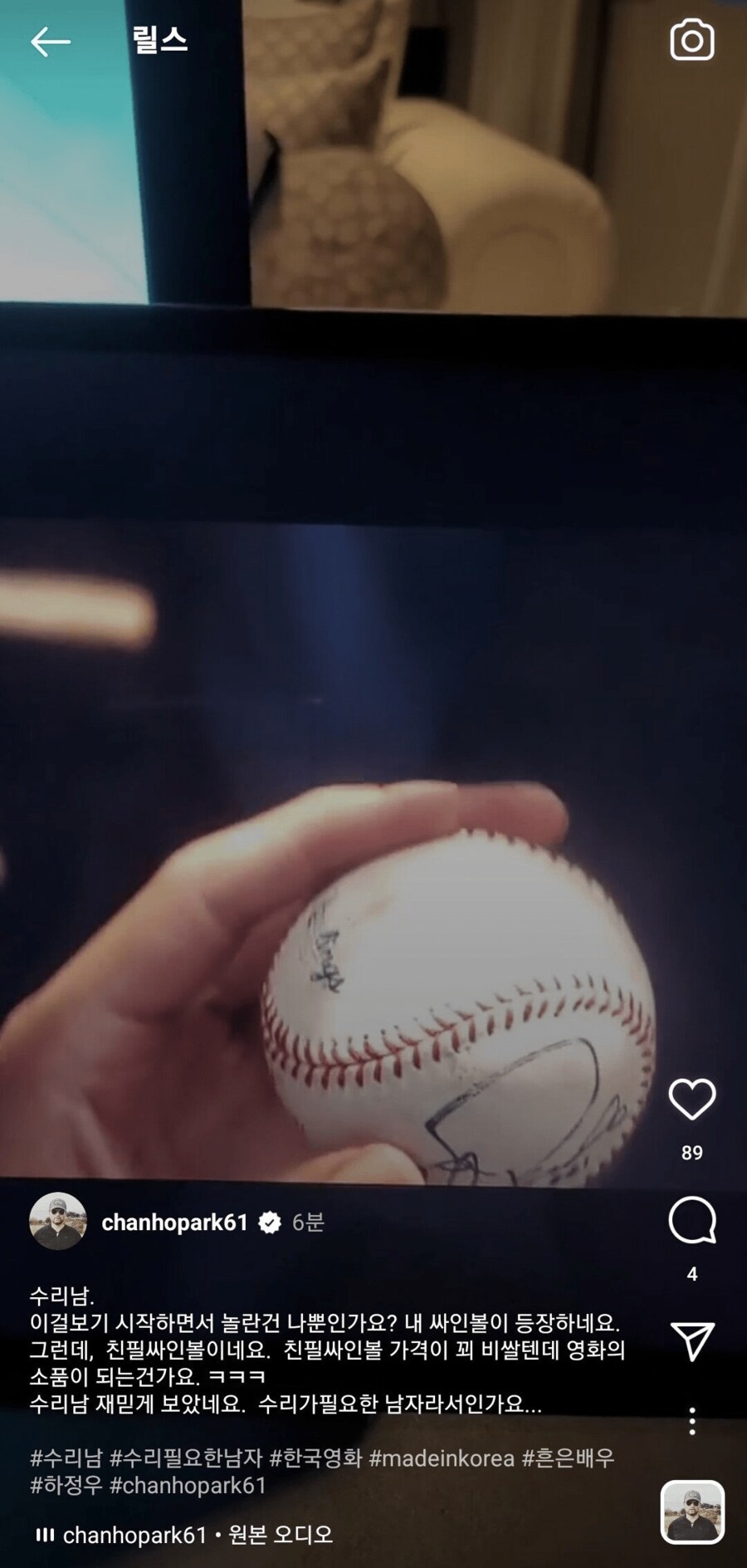Open the comments on this reel

click(691, 1221)
